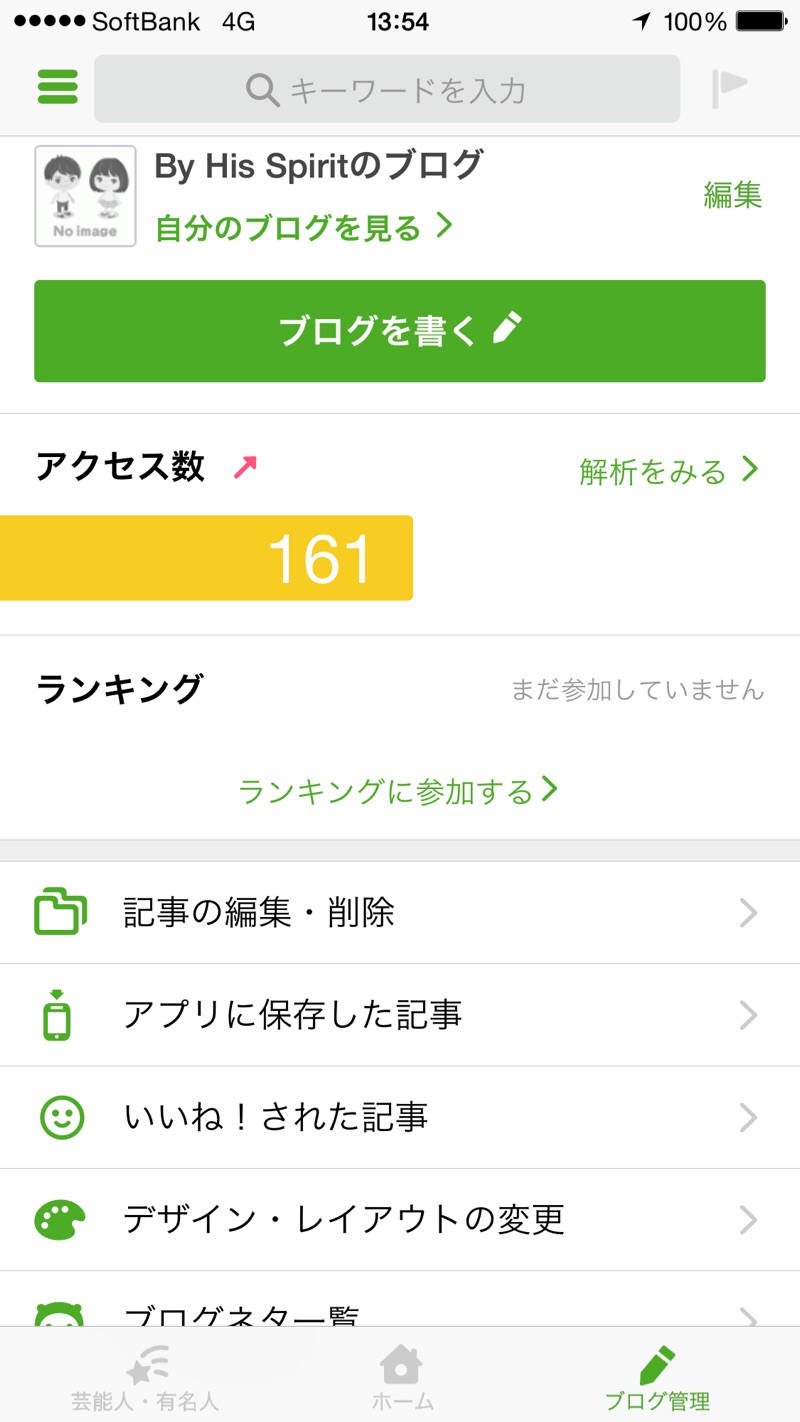Tap the blog profile image
This screenshot has height=1422, width=800.
point(85,196)
